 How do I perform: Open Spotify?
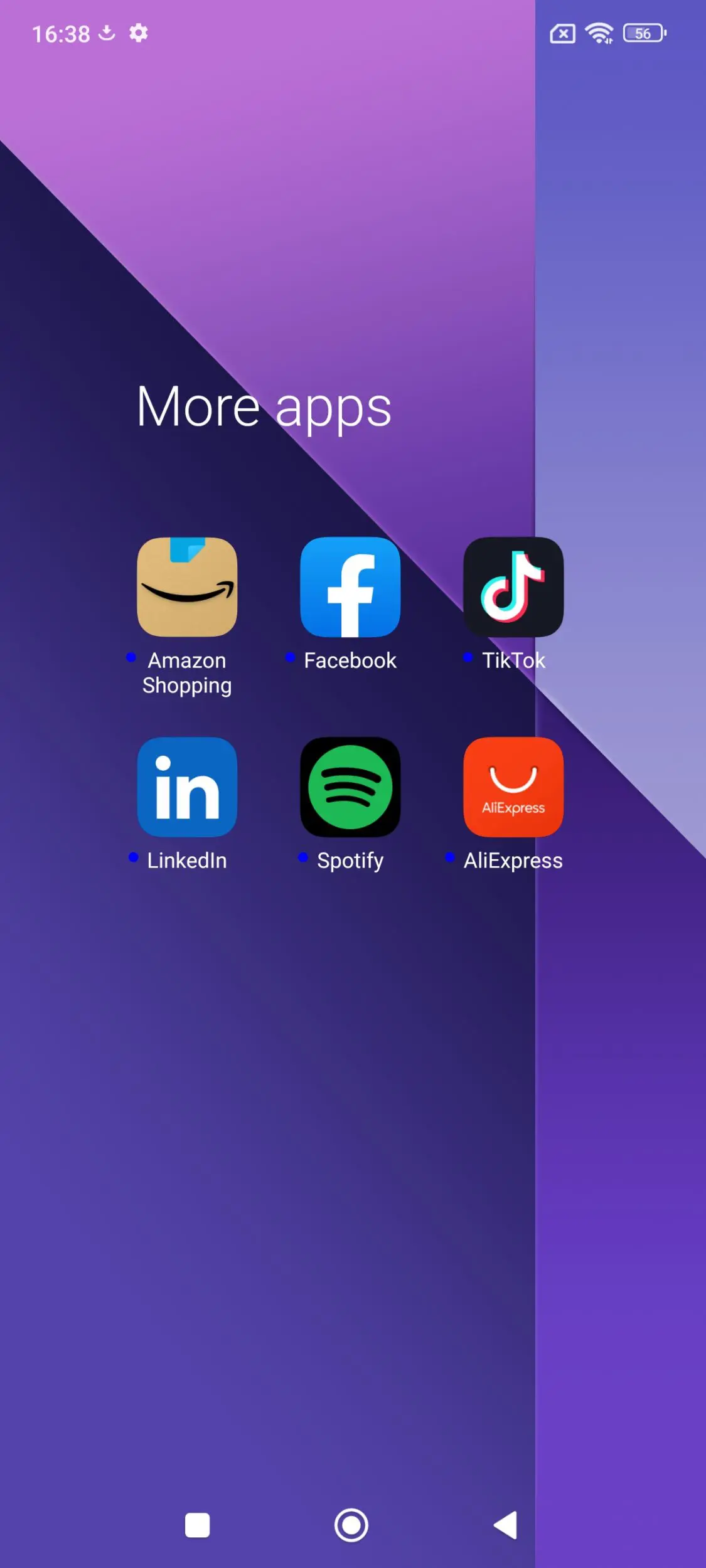pyautogui.click(x=350, y=787)
